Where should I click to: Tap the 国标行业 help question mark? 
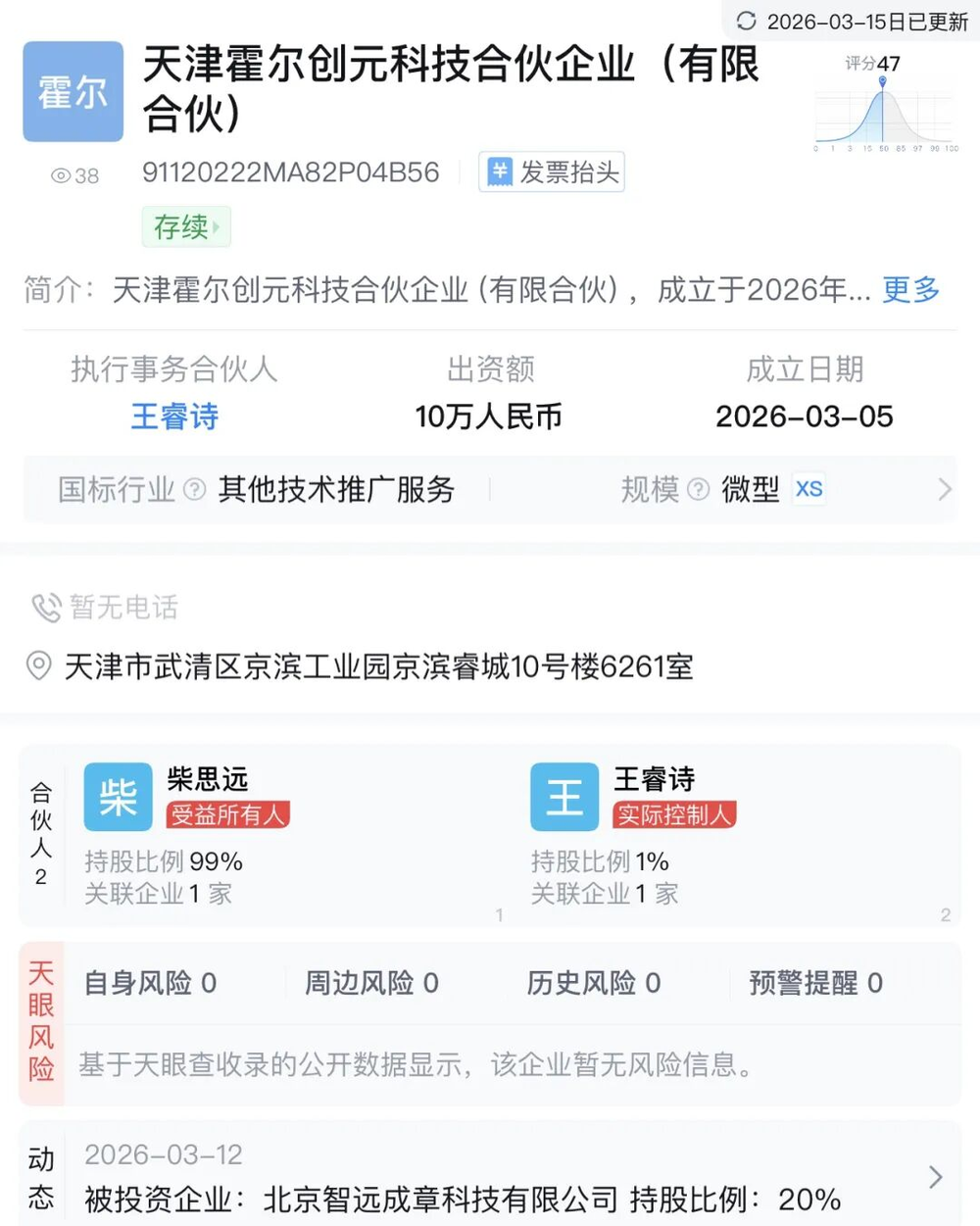(195, 489)
